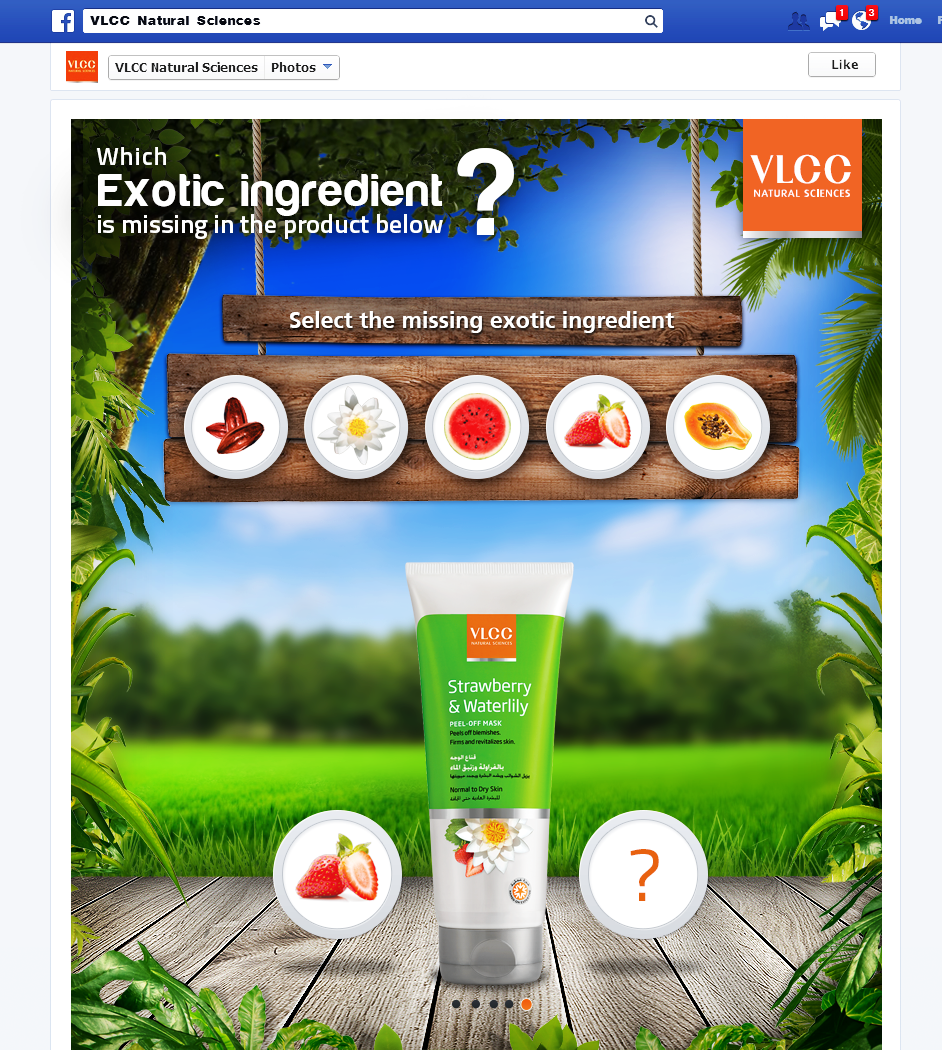Open the VLCC Natural Sciences page link
This screenshot has height=1050, width=942.
(186, 68)
